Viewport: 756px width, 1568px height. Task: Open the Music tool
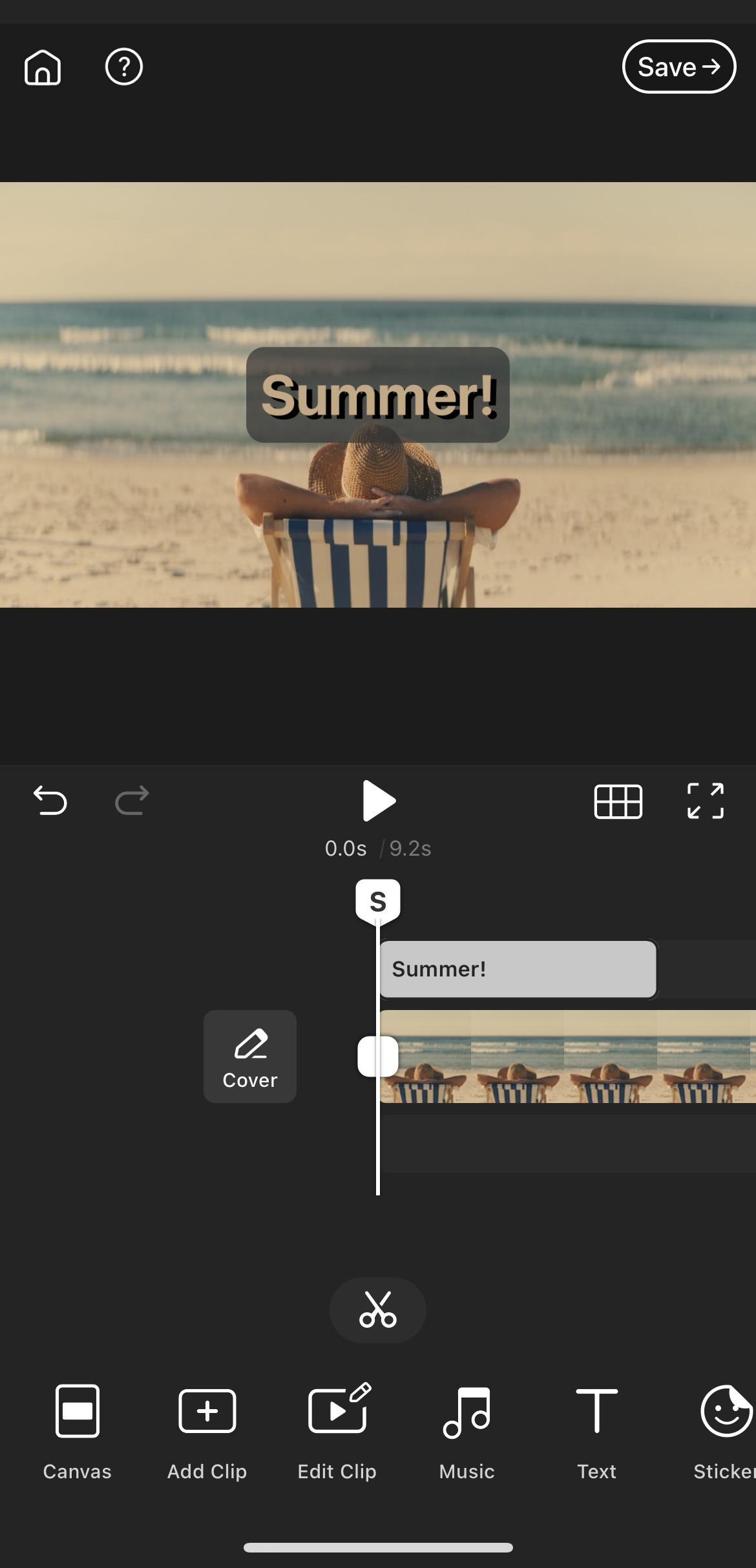click(467, 1429)
